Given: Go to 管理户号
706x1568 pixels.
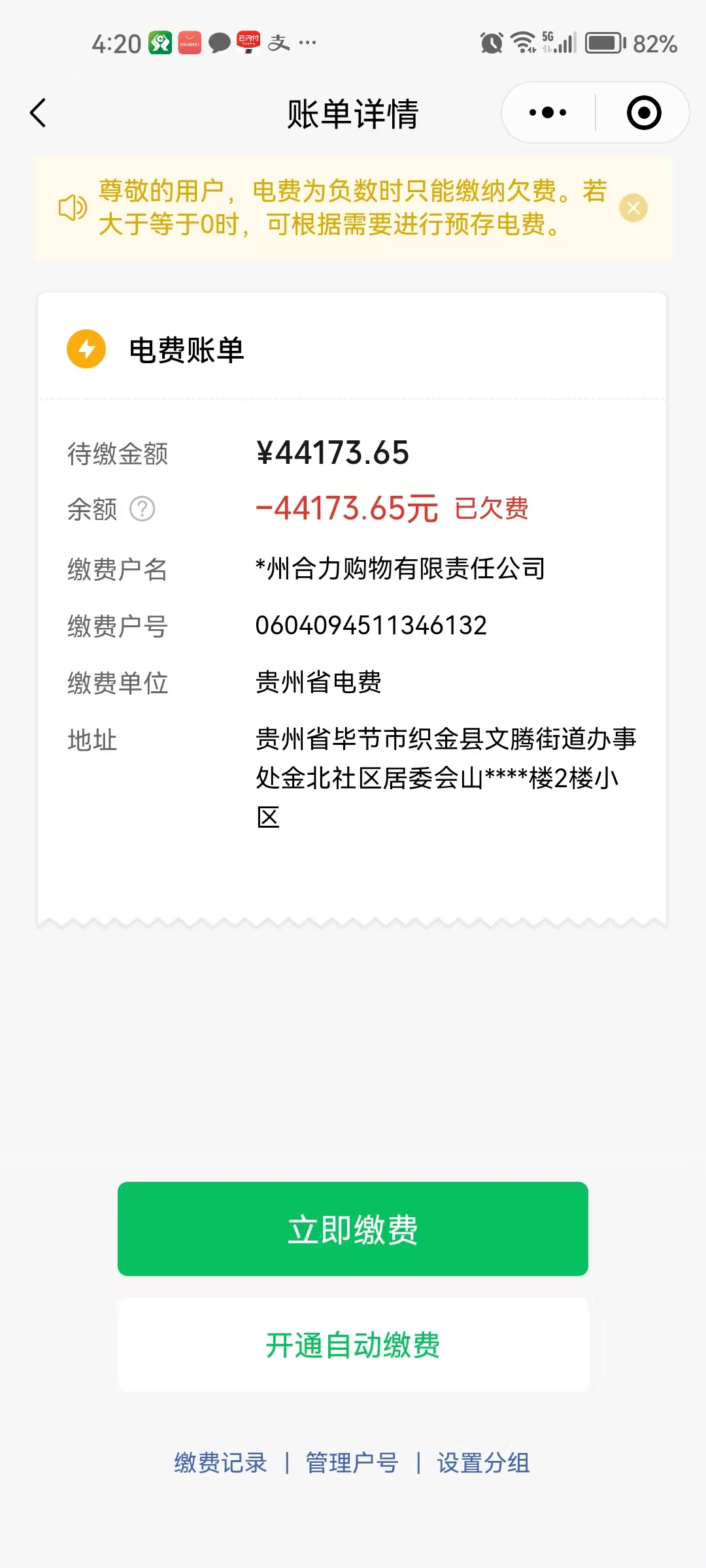Looking at the screenshot, I should click(352, 1463).
